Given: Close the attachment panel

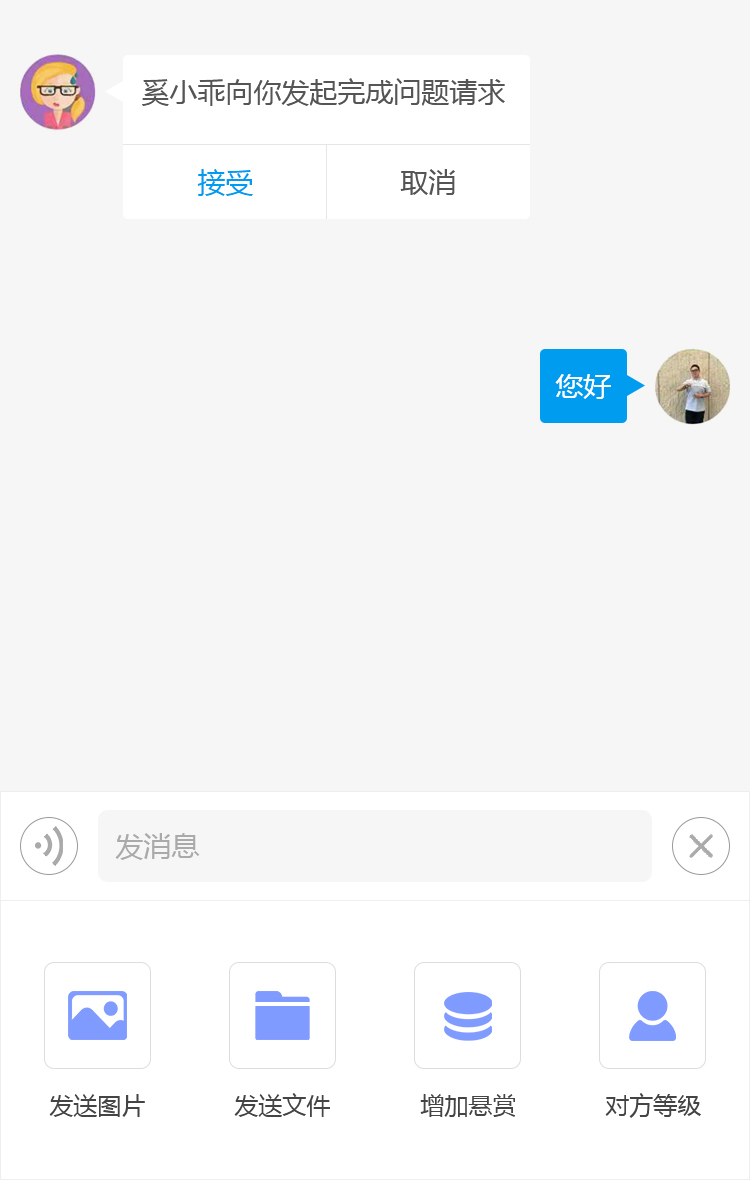Looking at the screenshot, I should (700, 846).
